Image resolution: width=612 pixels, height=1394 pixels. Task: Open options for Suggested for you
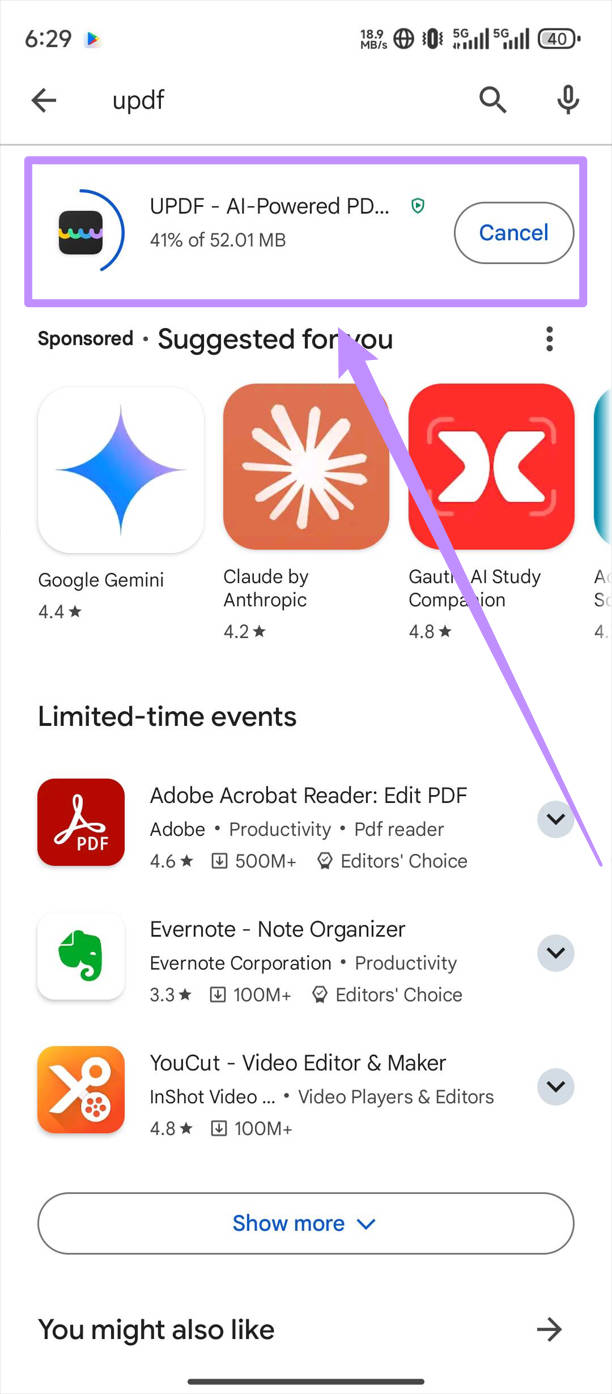pos(549,339)
